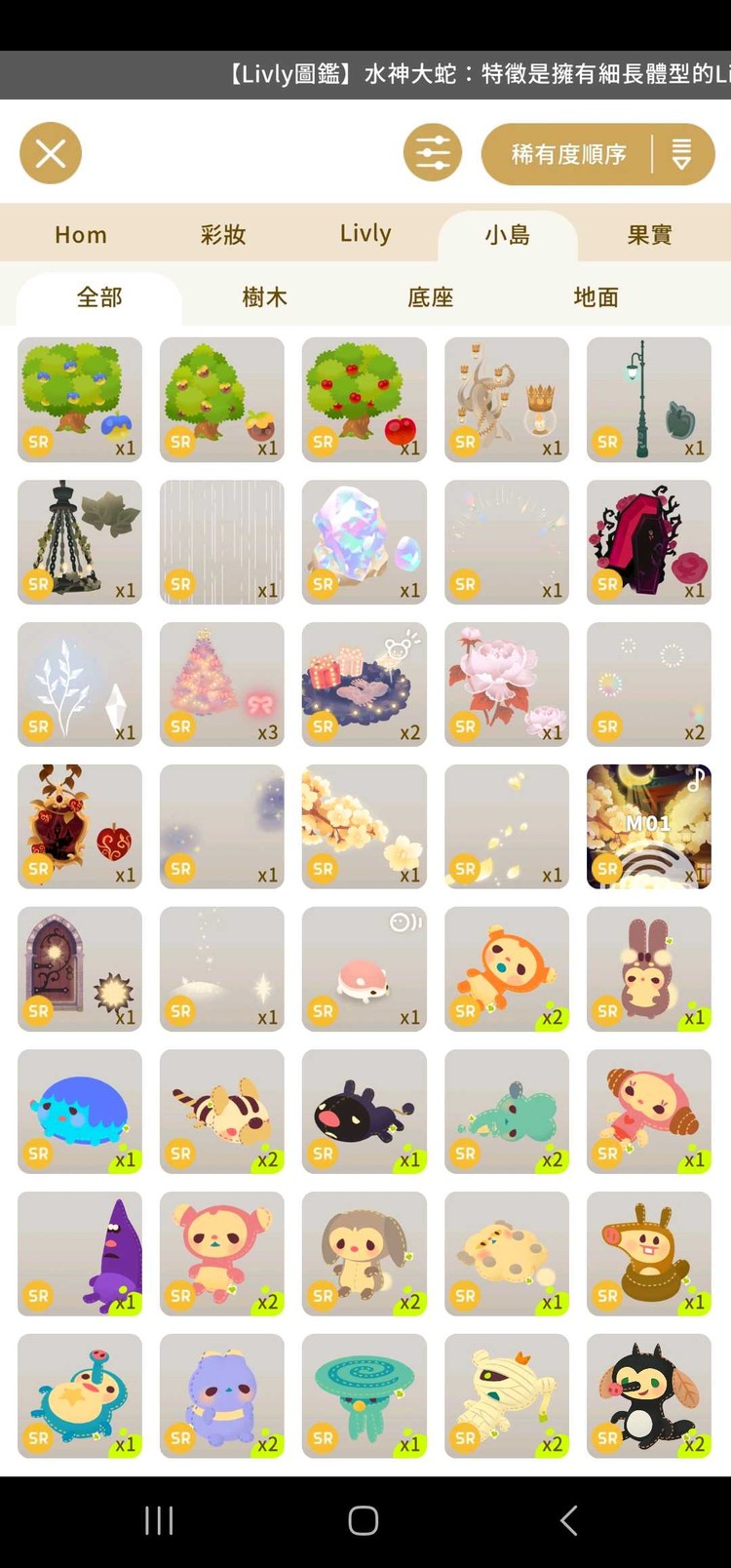Switch to the Hom tab
The image size is (731, 1568).
coord(81,235)
